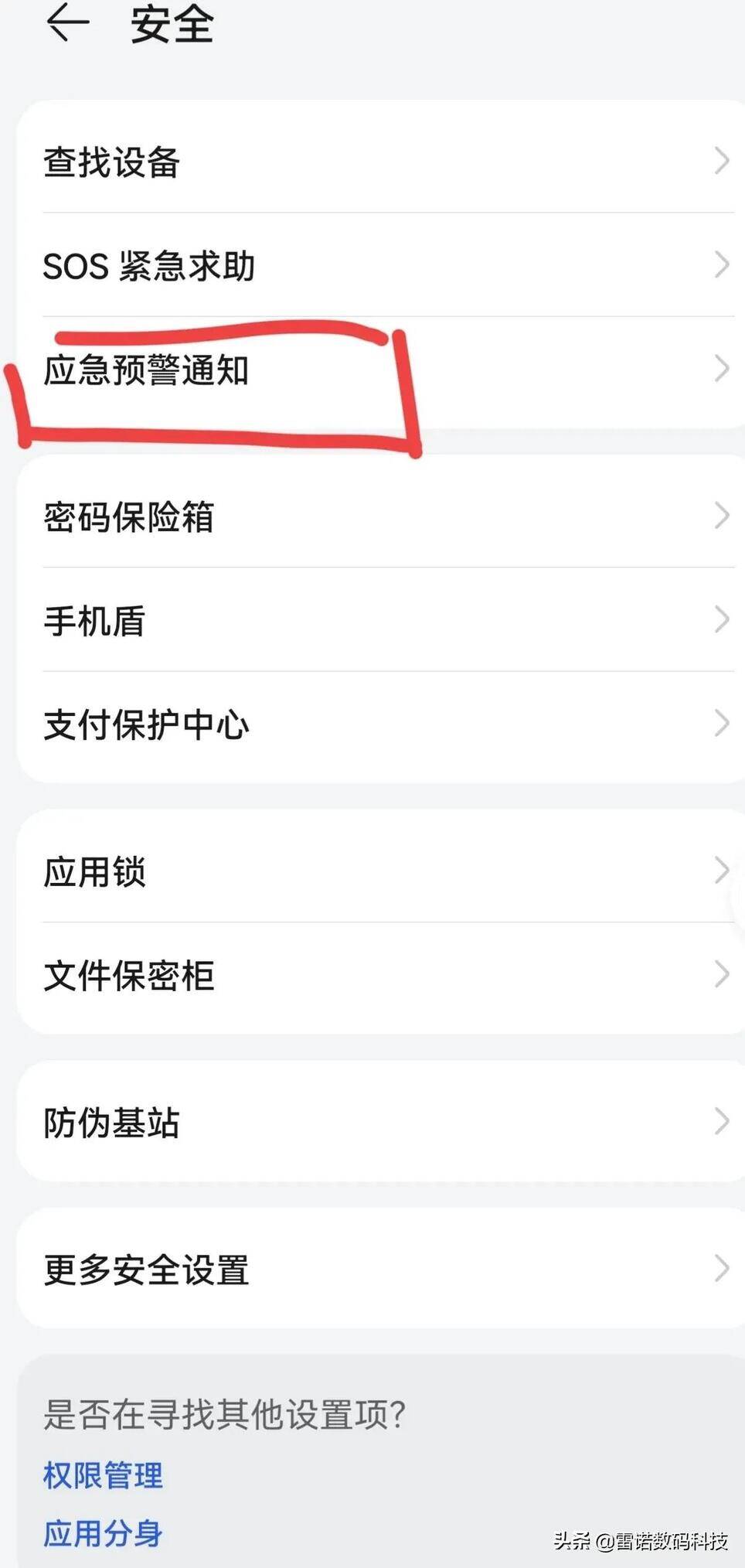Open 更多安全设置

(380, 1269)
